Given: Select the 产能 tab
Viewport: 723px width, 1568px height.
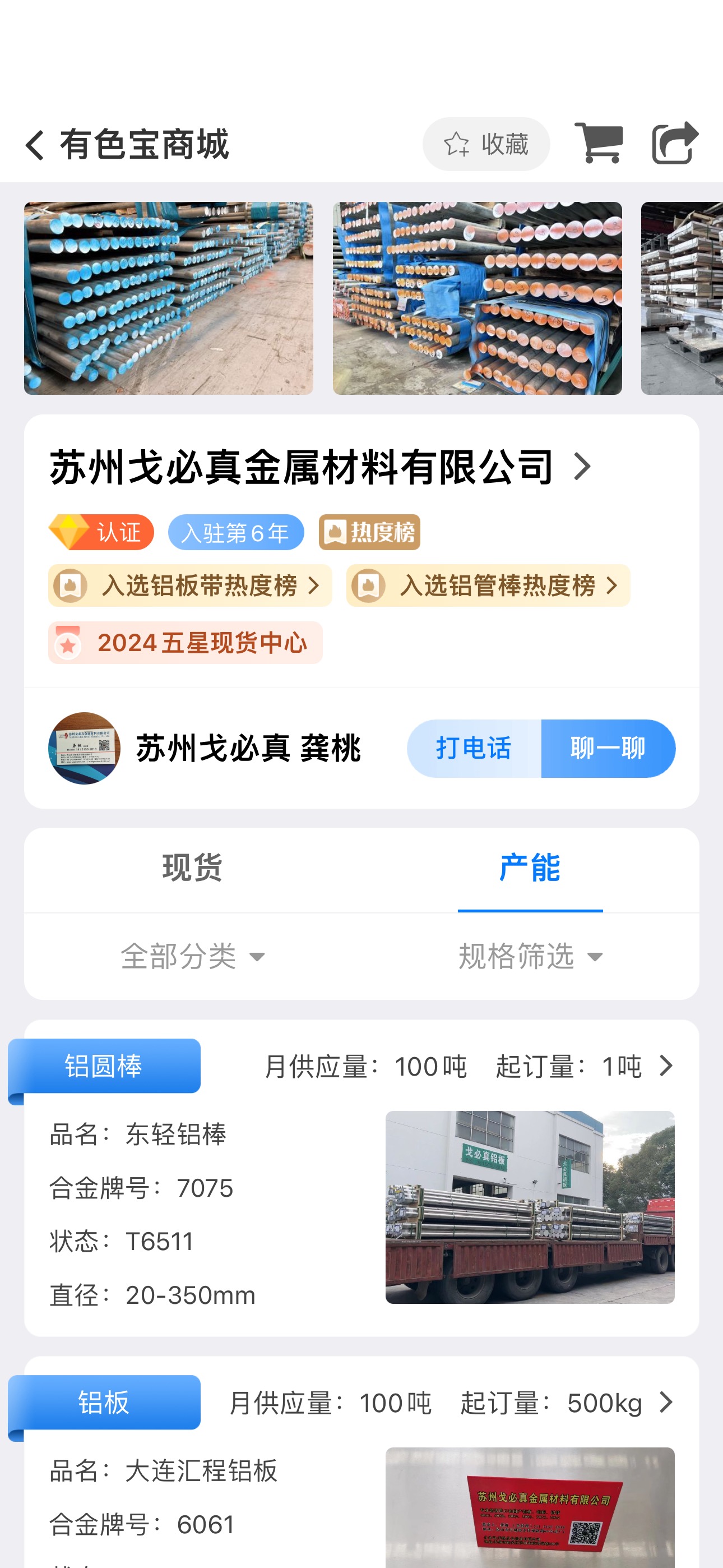Looking at the screenshot, I should 530,869.
